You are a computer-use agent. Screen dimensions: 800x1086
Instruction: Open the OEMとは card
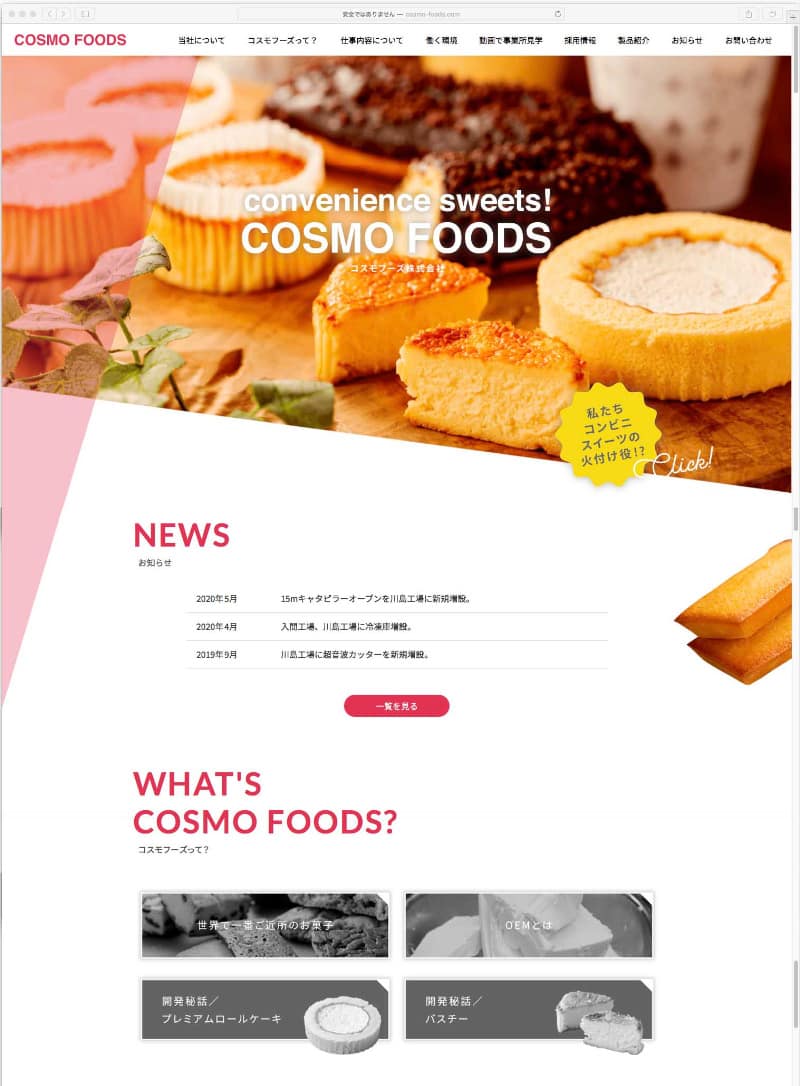528,925
